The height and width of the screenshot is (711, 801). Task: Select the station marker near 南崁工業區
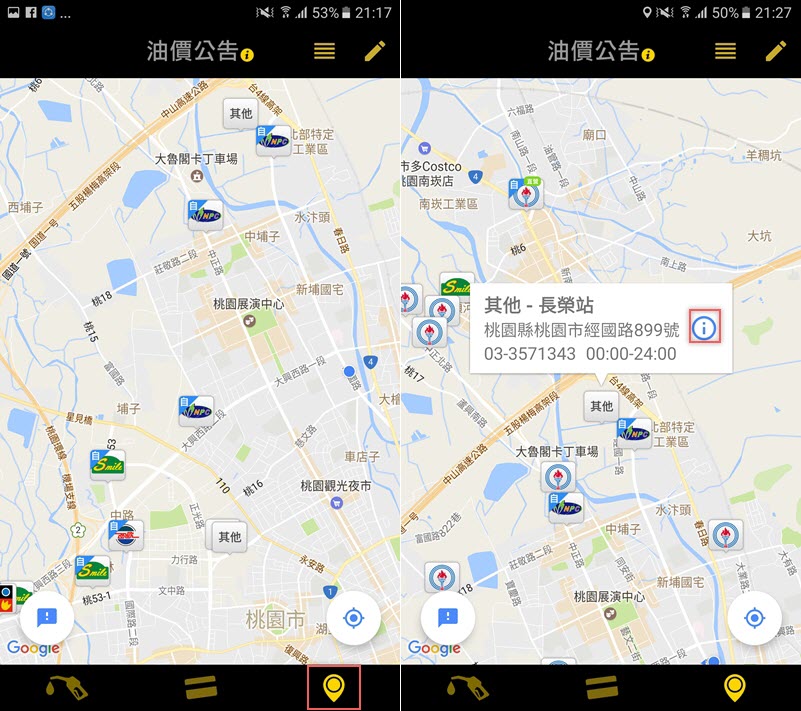(525, 193)
